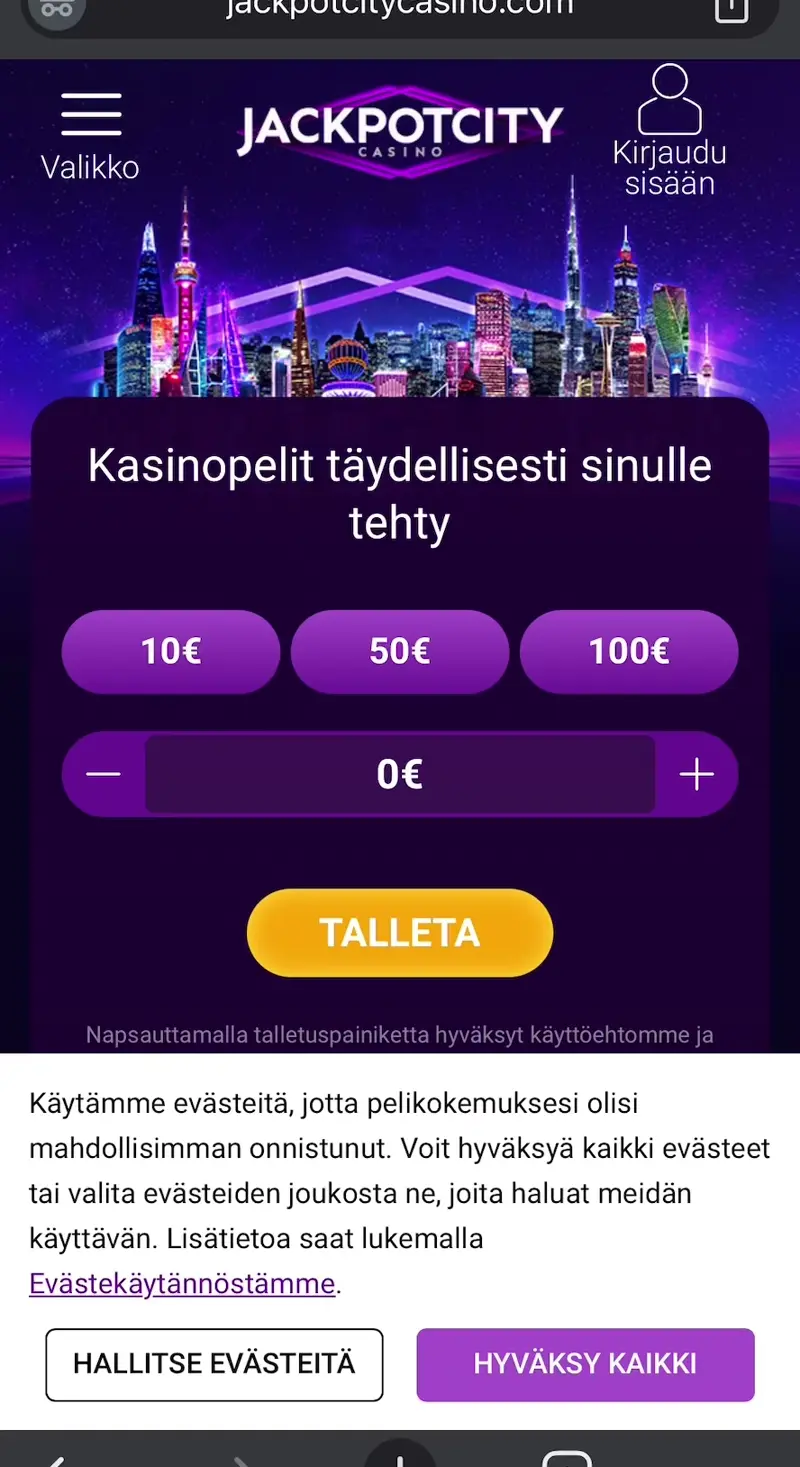Tap the 0€ amount field

[x=400, y=773]
